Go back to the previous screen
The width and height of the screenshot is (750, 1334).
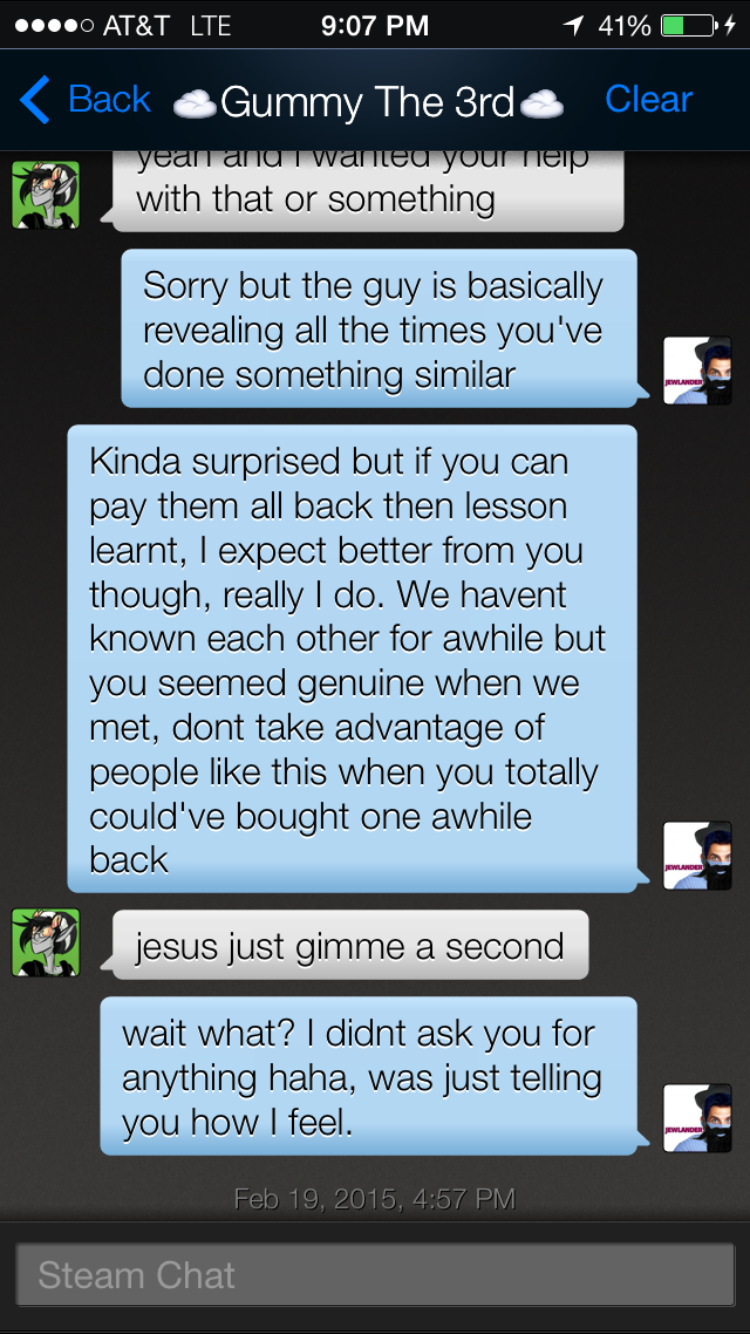pyautogui.click(x=85, y=100)
